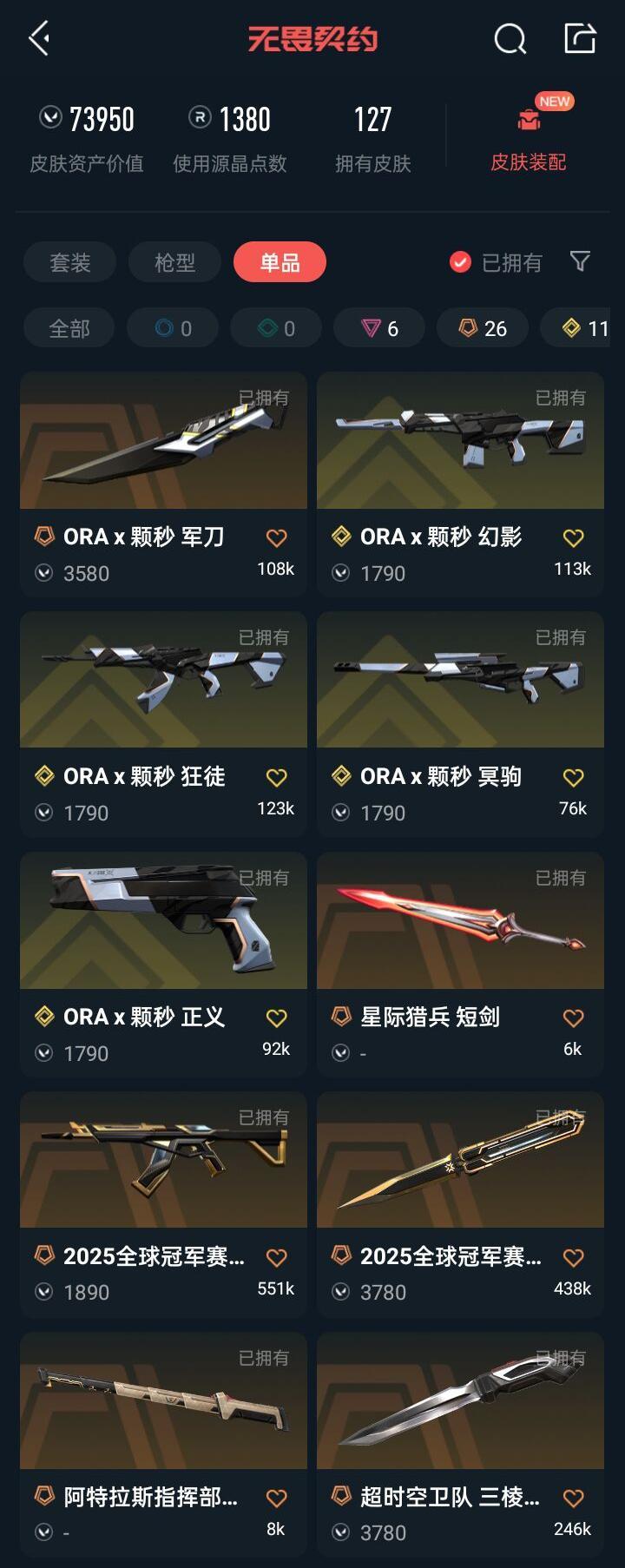The height and width of the screenshot is (1568, 625).
Task: Go back using the top-left arrow
Action: pyautogui.click(x=39, y=39)
